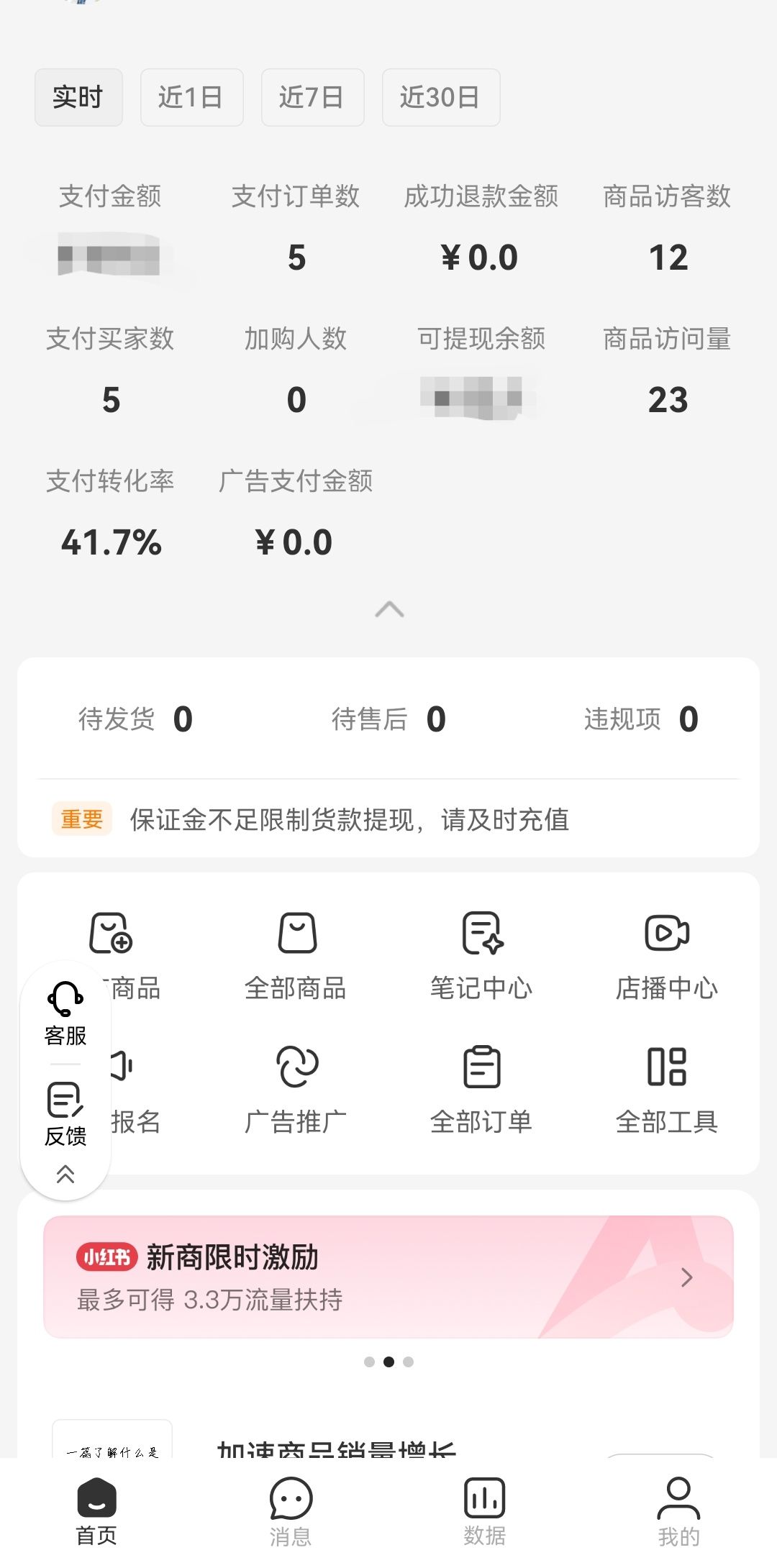Image resolution: width=777 pixels, height=1568 pixels.
Task: Show 近30日 statistics
Action: [x=440, y=97]
